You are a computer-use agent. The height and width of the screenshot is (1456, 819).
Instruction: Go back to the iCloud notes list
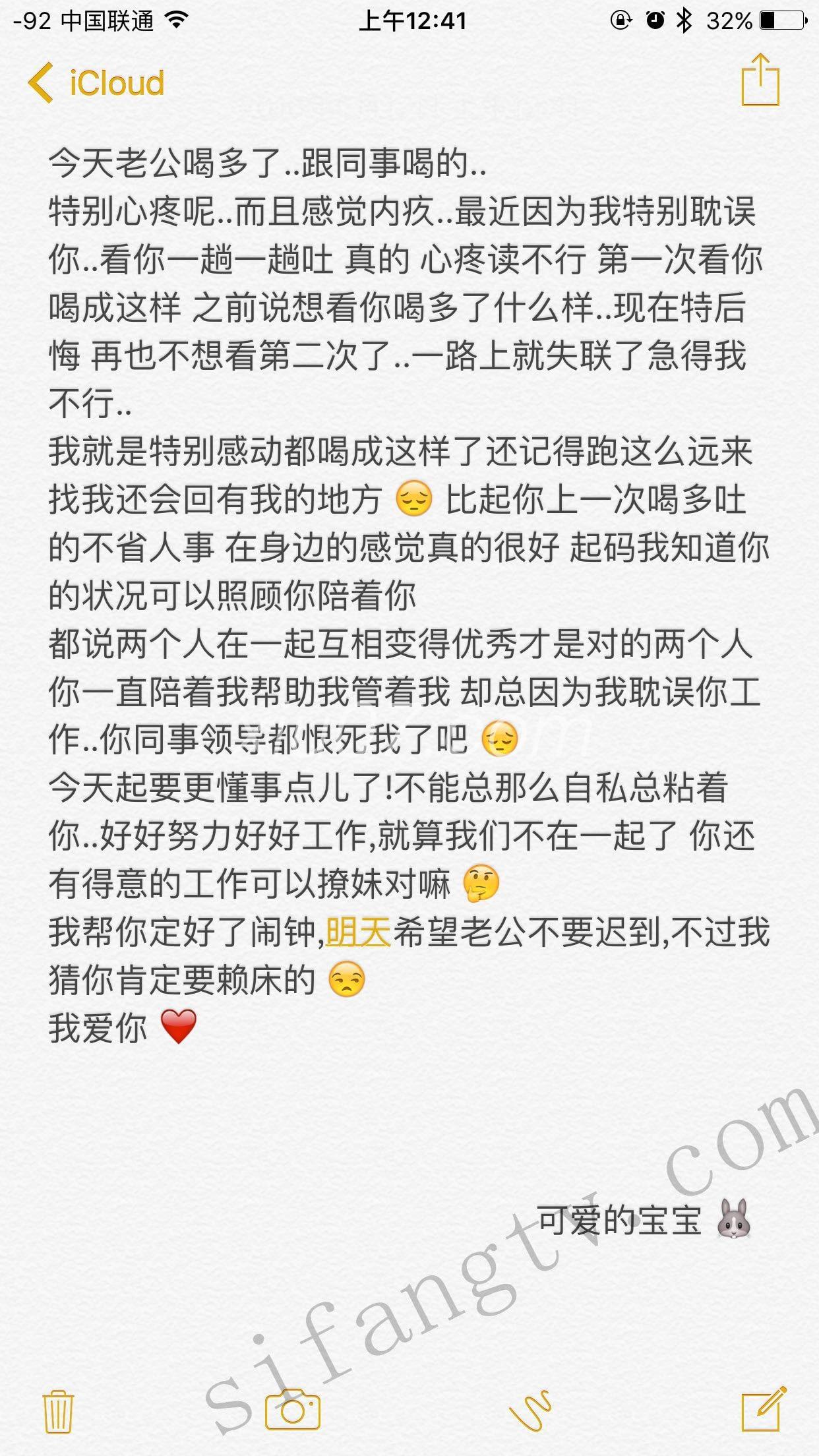click(x=96, y=83)
